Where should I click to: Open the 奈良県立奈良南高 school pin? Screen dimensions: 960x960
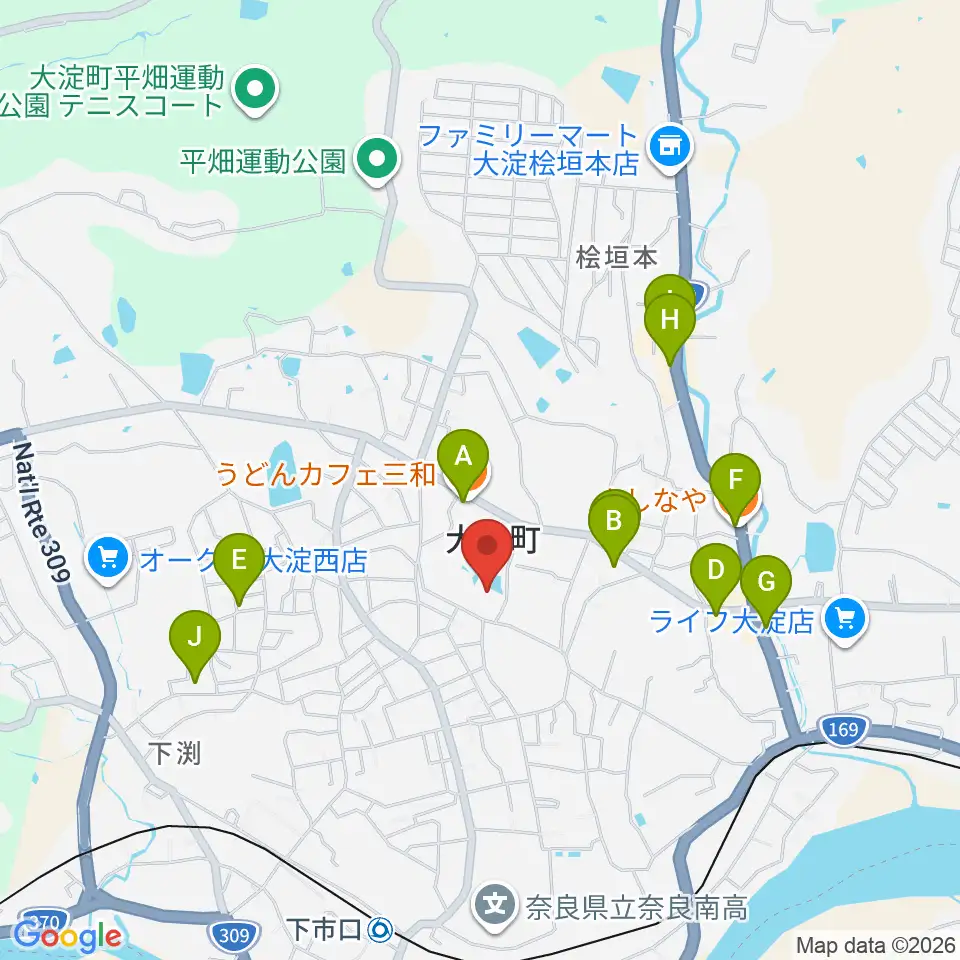click(x=495, y=907)
